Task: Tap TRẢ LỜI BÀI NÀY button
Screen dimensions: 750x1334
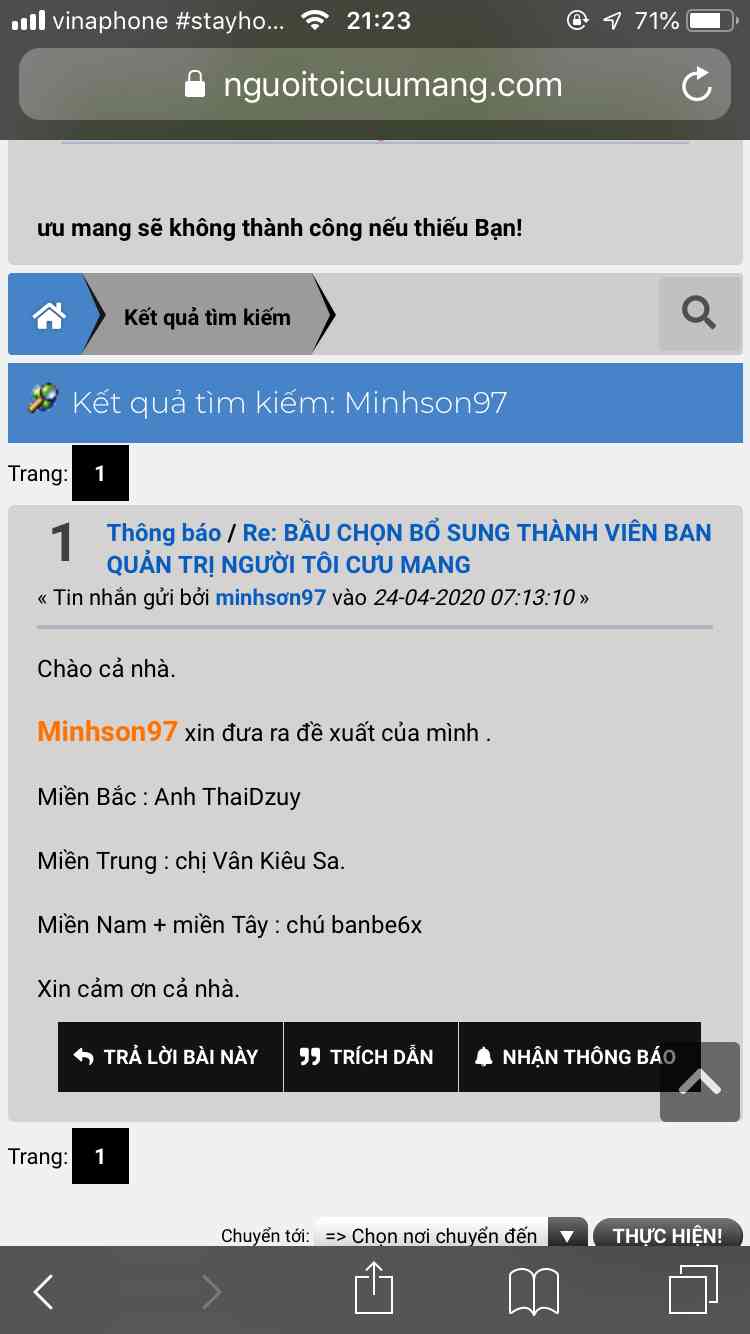Action: (x=168, y=1057)
